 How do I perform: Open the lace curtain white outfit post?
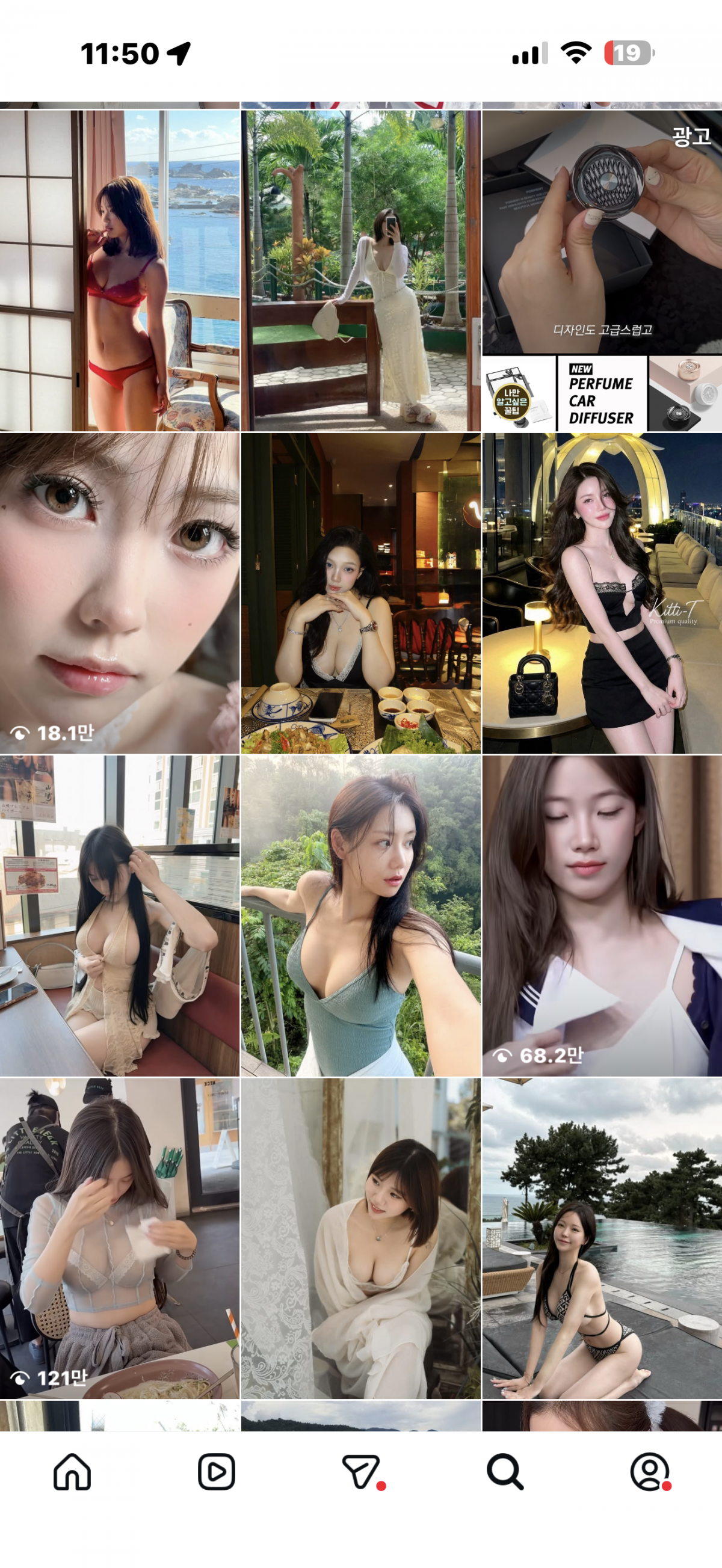[360, 1238]
